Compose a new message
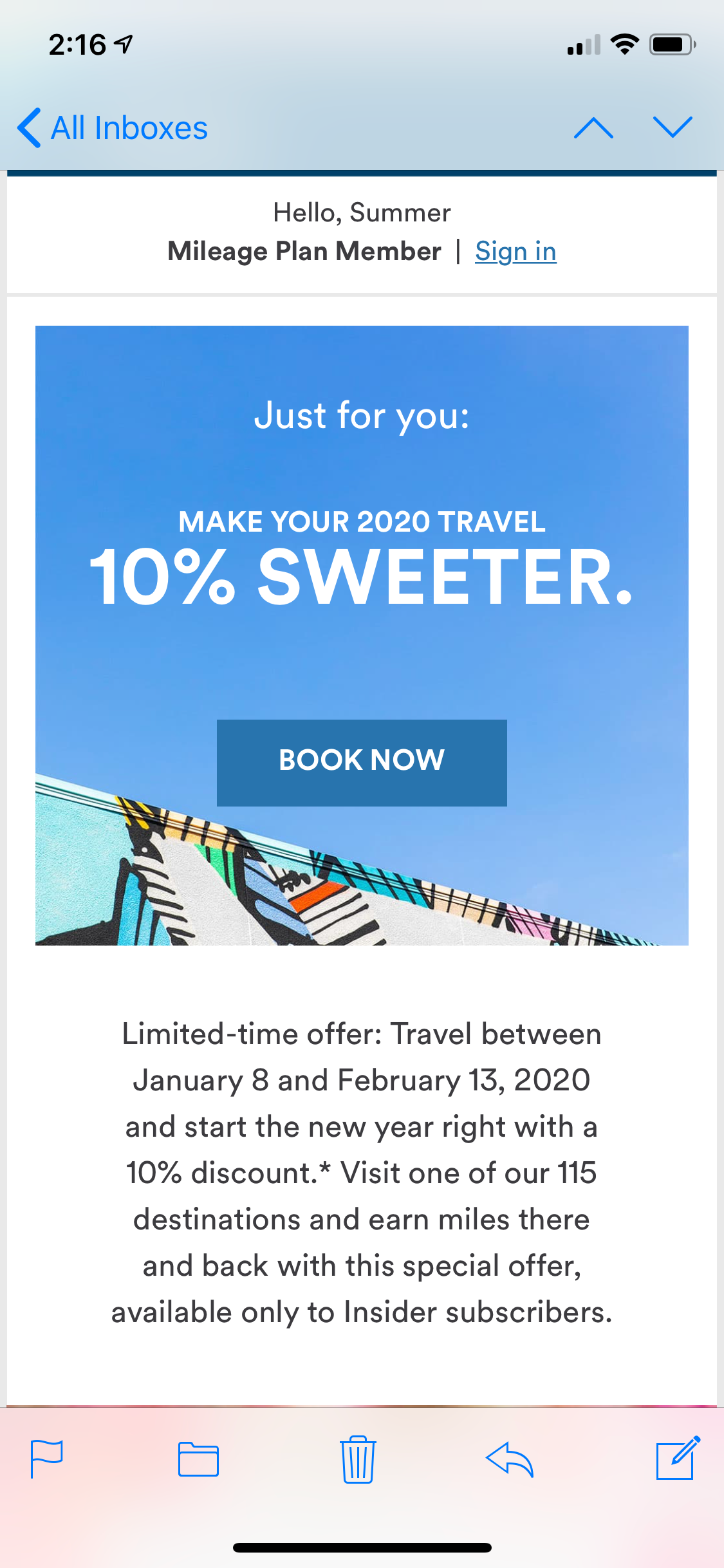724x1568 pixels. click(x=677, y=1457)
